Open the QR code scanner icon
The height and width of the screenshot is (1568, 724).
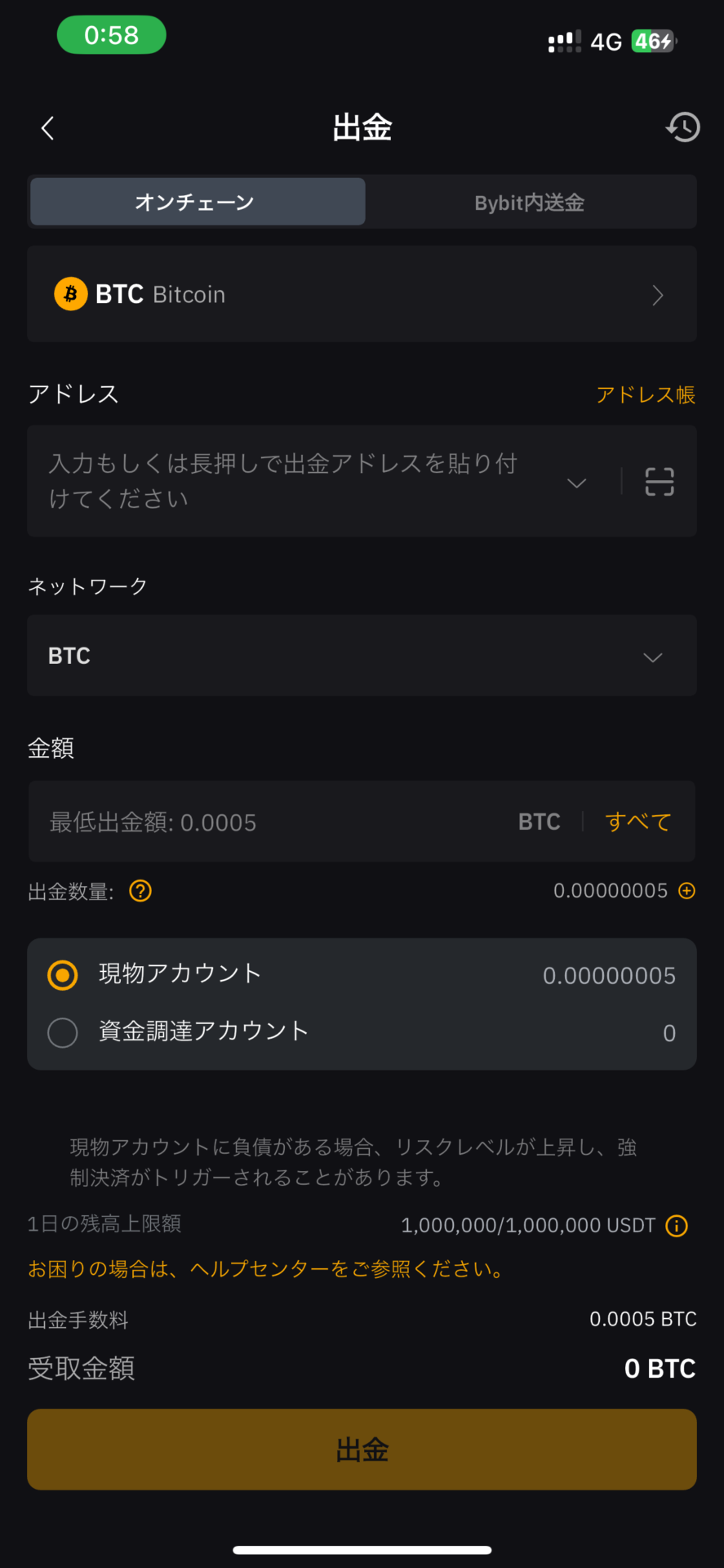[x=660, y=482]
